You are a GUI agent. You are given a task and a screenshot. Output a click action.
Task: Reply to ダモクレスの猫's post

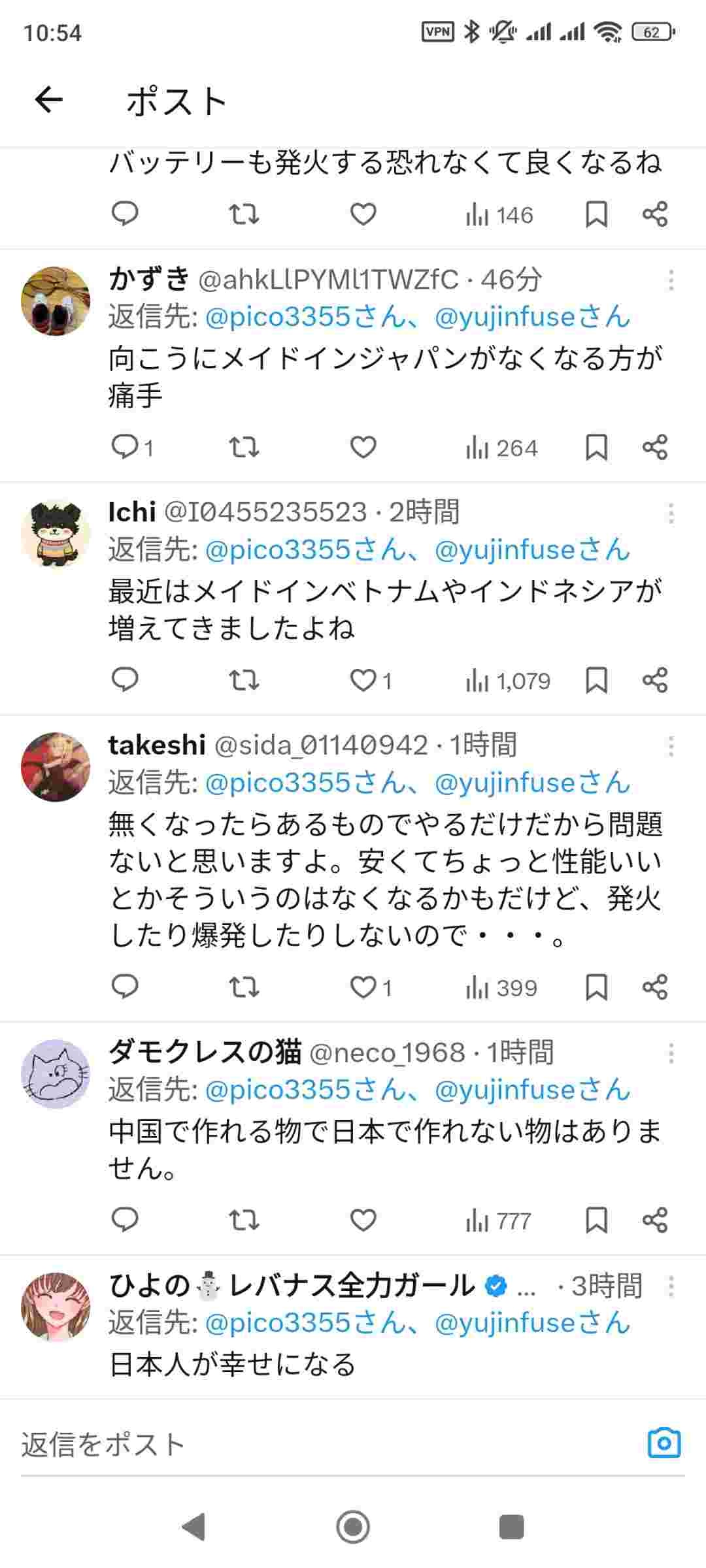tap(126, 1220)
